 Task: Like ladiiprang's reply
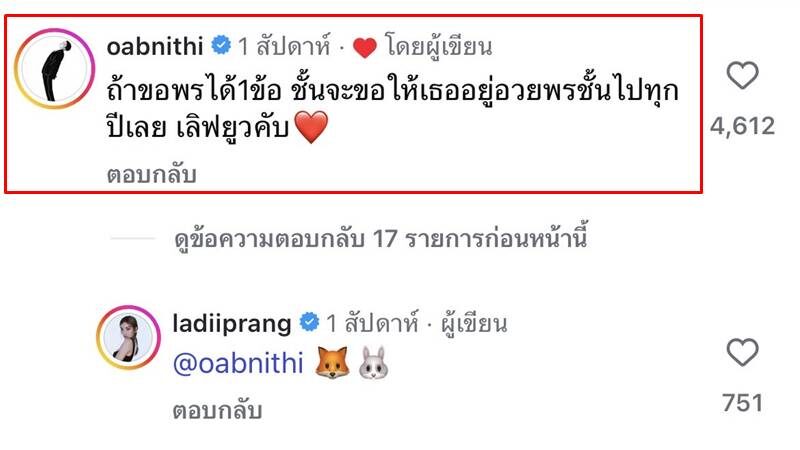[x=742, y=353]
